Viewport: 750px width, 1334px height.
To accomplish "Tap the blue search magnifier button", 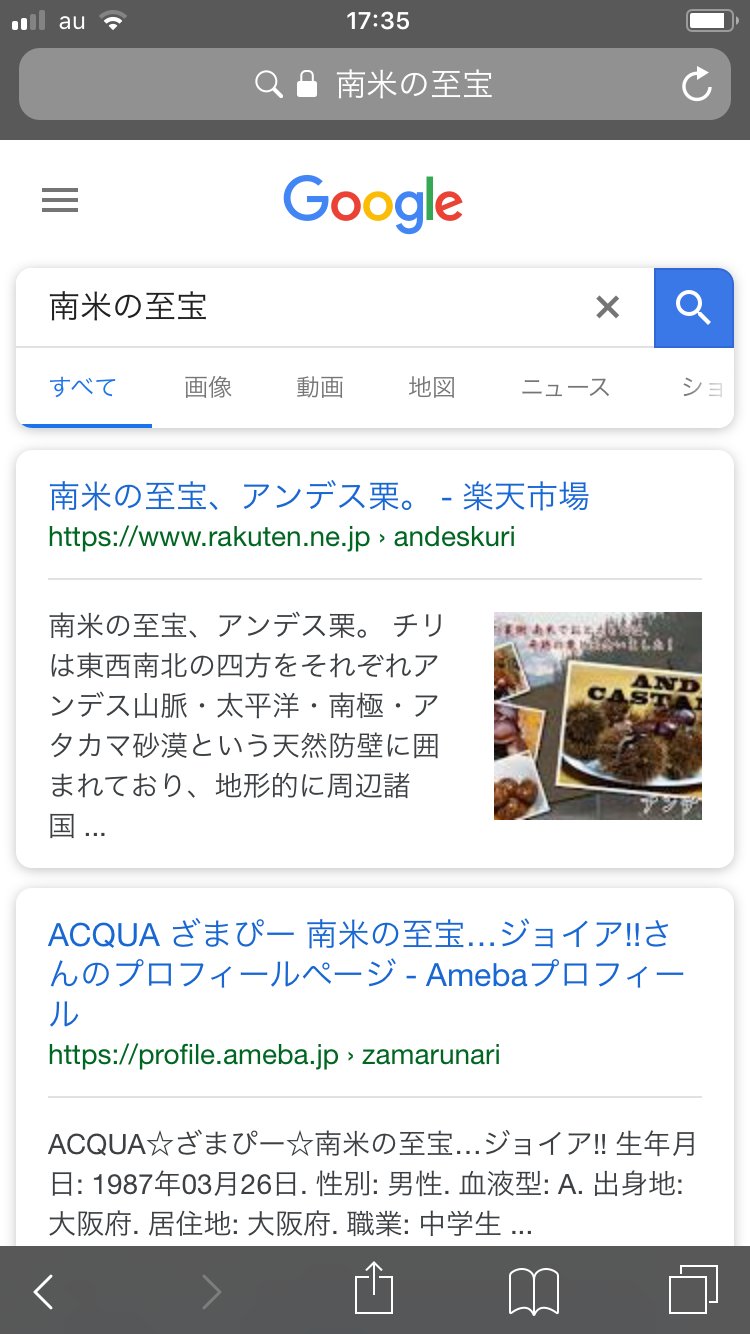I will [x=693, y=308].
